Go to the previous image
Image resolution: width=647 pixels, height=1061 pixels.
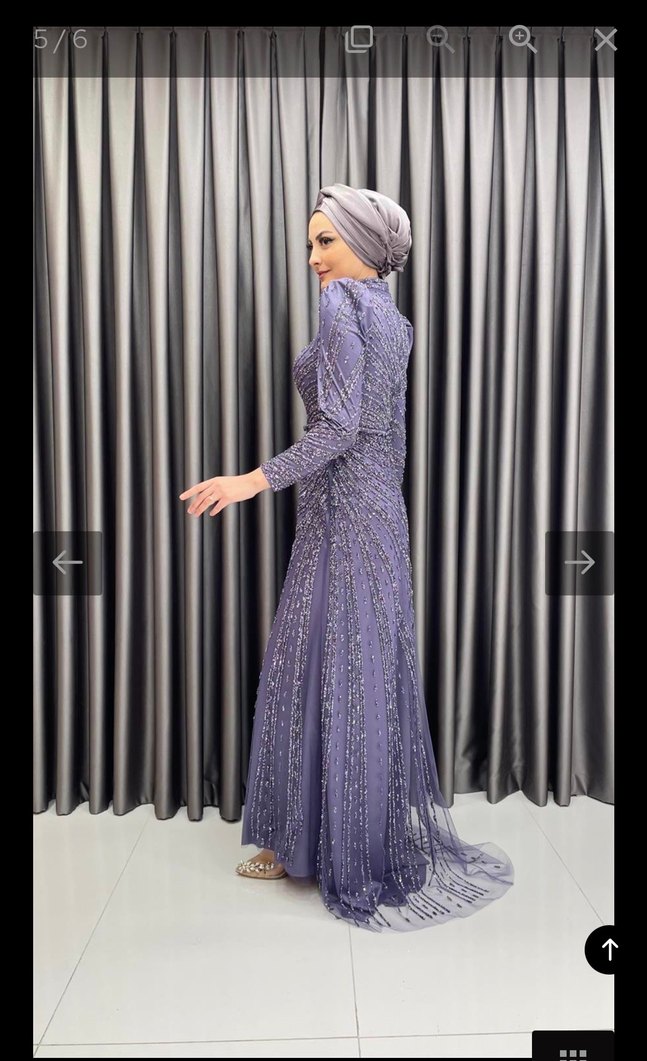click(68, 563)
